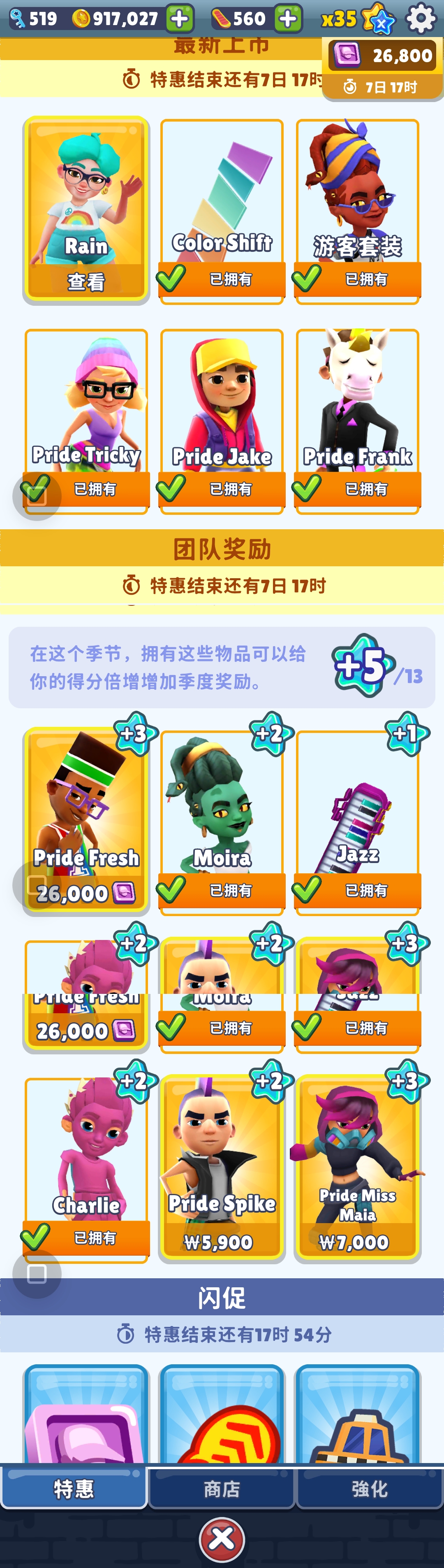Open the 26,800 season token counter

383,56
